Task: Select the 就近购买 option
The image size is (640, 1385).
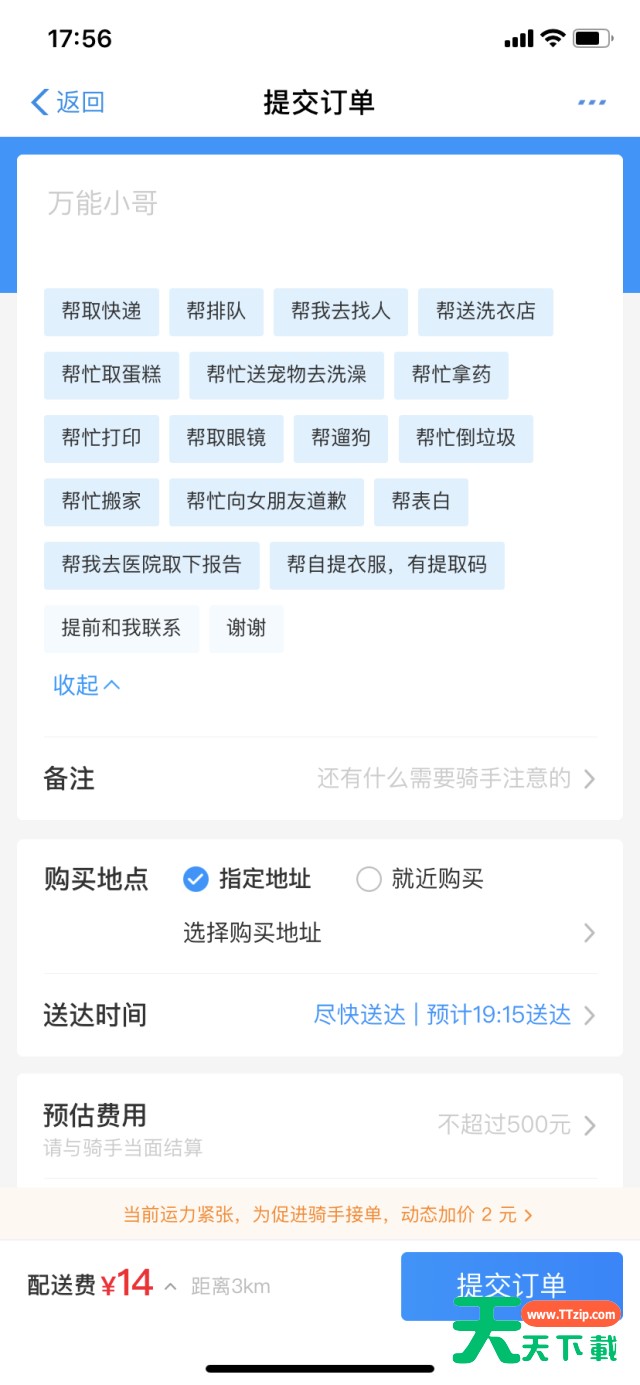Action: pyautogui.click(x=420, y=879)
